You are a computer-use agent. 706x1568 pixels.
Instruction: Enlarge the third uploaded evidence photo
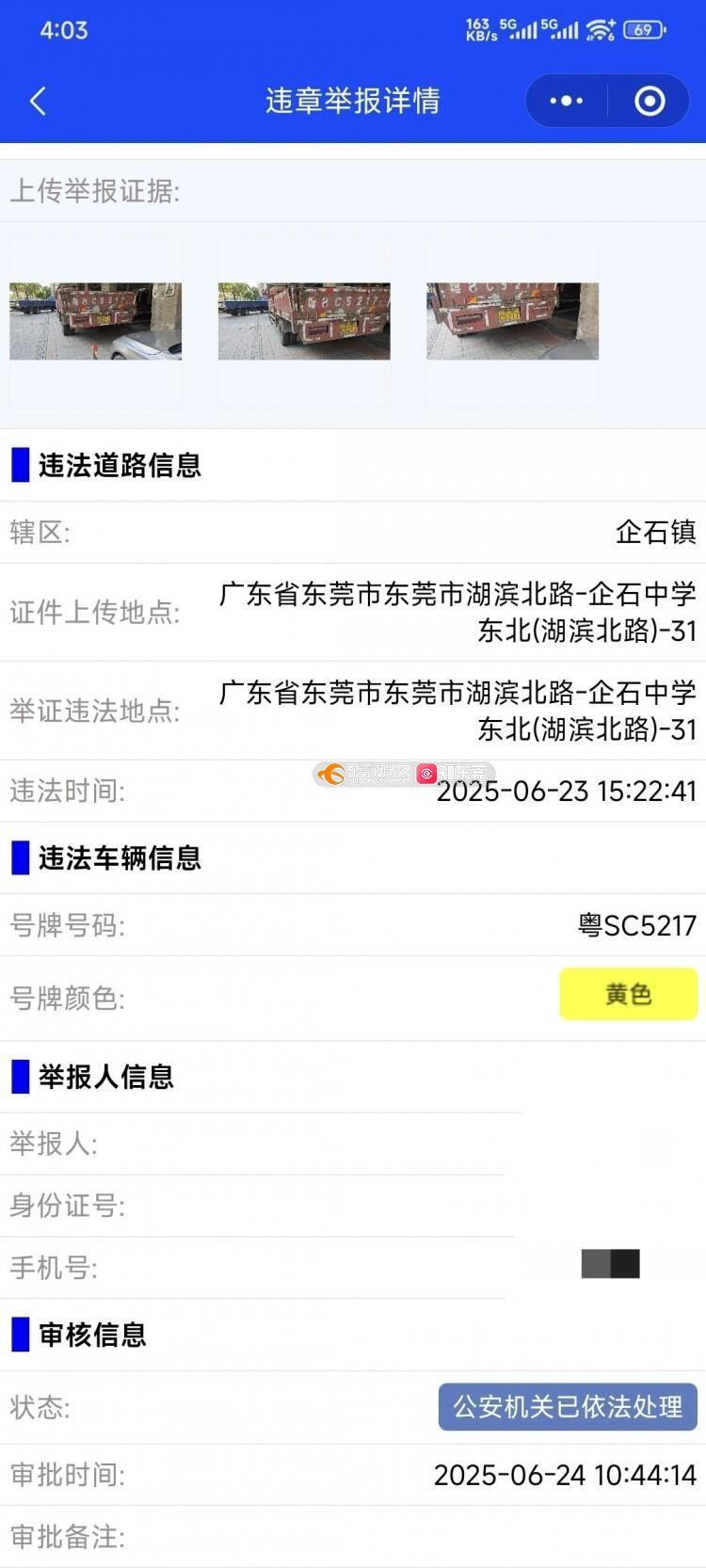click(512, 321)
